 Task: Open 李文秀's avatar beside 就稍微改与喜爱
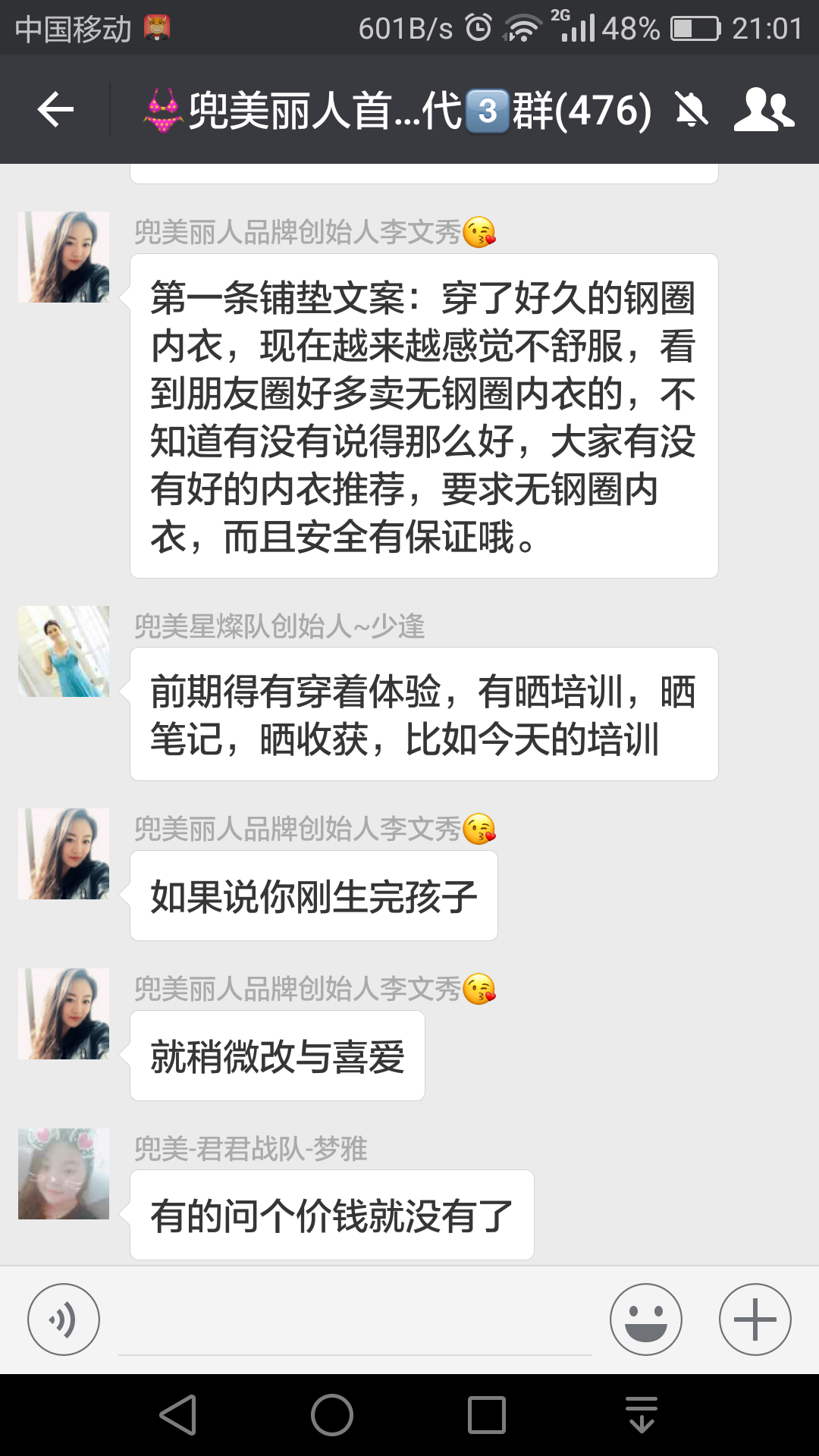(x=64, y=1014)
